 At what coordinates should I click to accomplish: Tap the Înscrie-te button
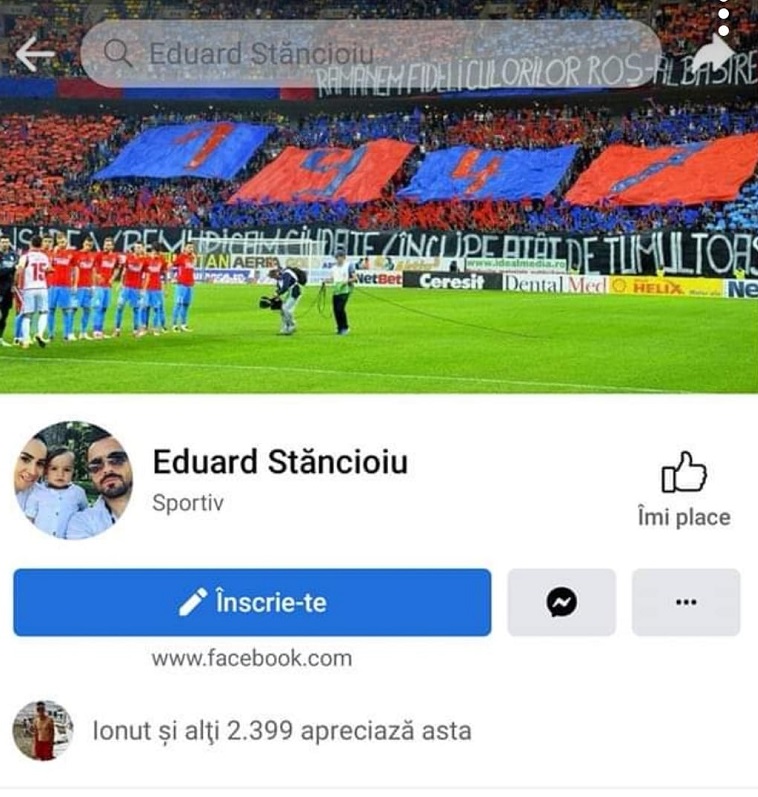(x=252, y=603)
